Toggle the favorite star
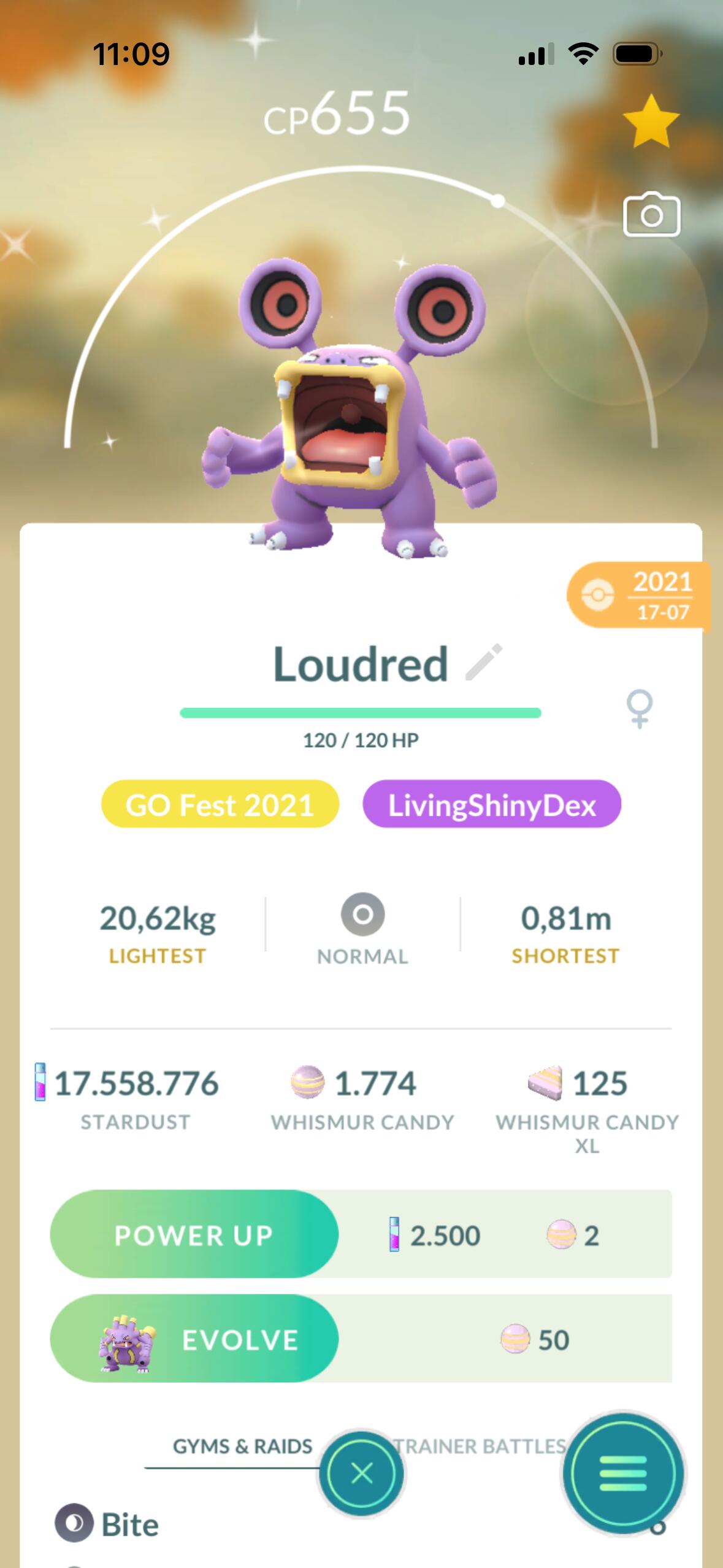The height and width of the screenshot is (1568, 723). pos(651,121)
